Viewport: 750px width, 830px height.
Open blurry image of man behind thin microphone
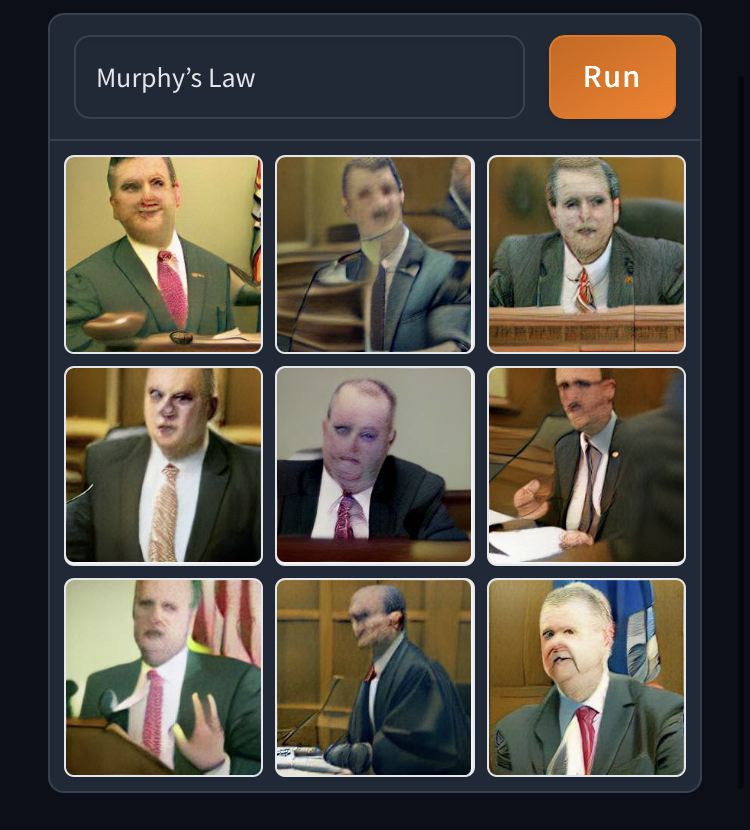pos(375,255)
